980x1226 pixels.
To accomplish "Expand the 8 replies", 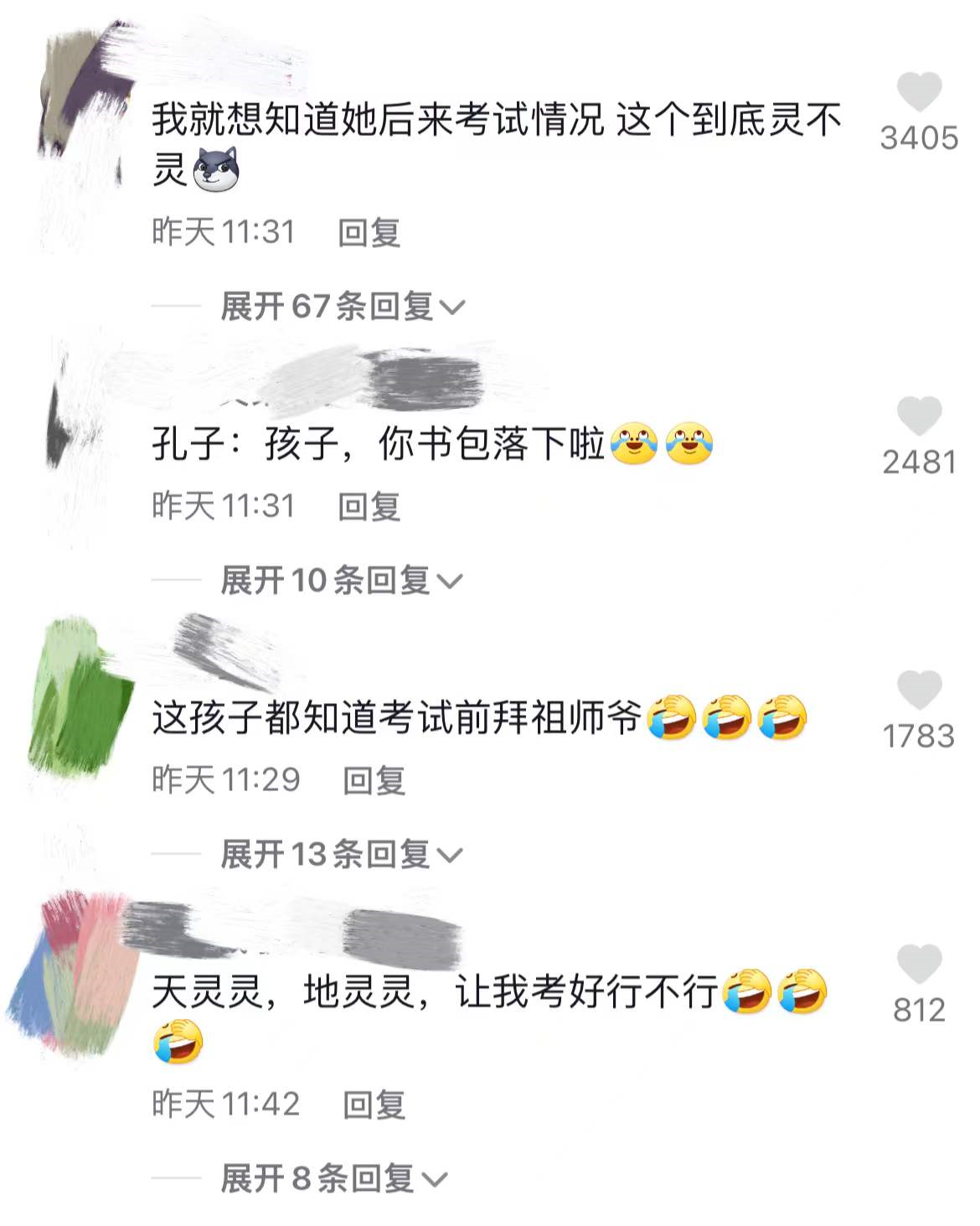I will 333,1178.
